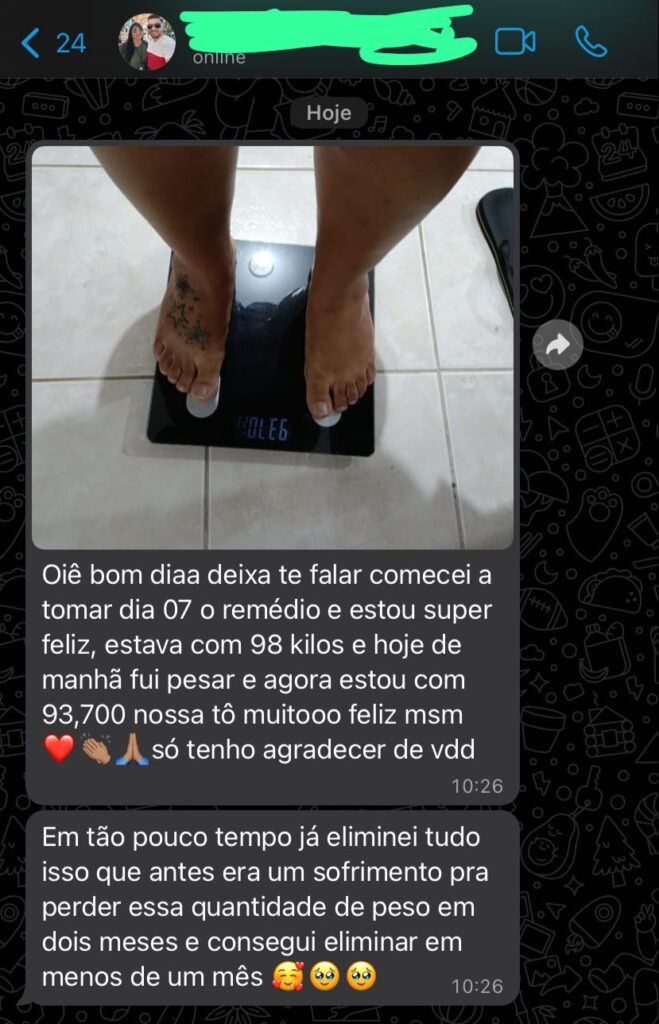
Task: Open the contact's profile picture
Action: pos(147,42)
